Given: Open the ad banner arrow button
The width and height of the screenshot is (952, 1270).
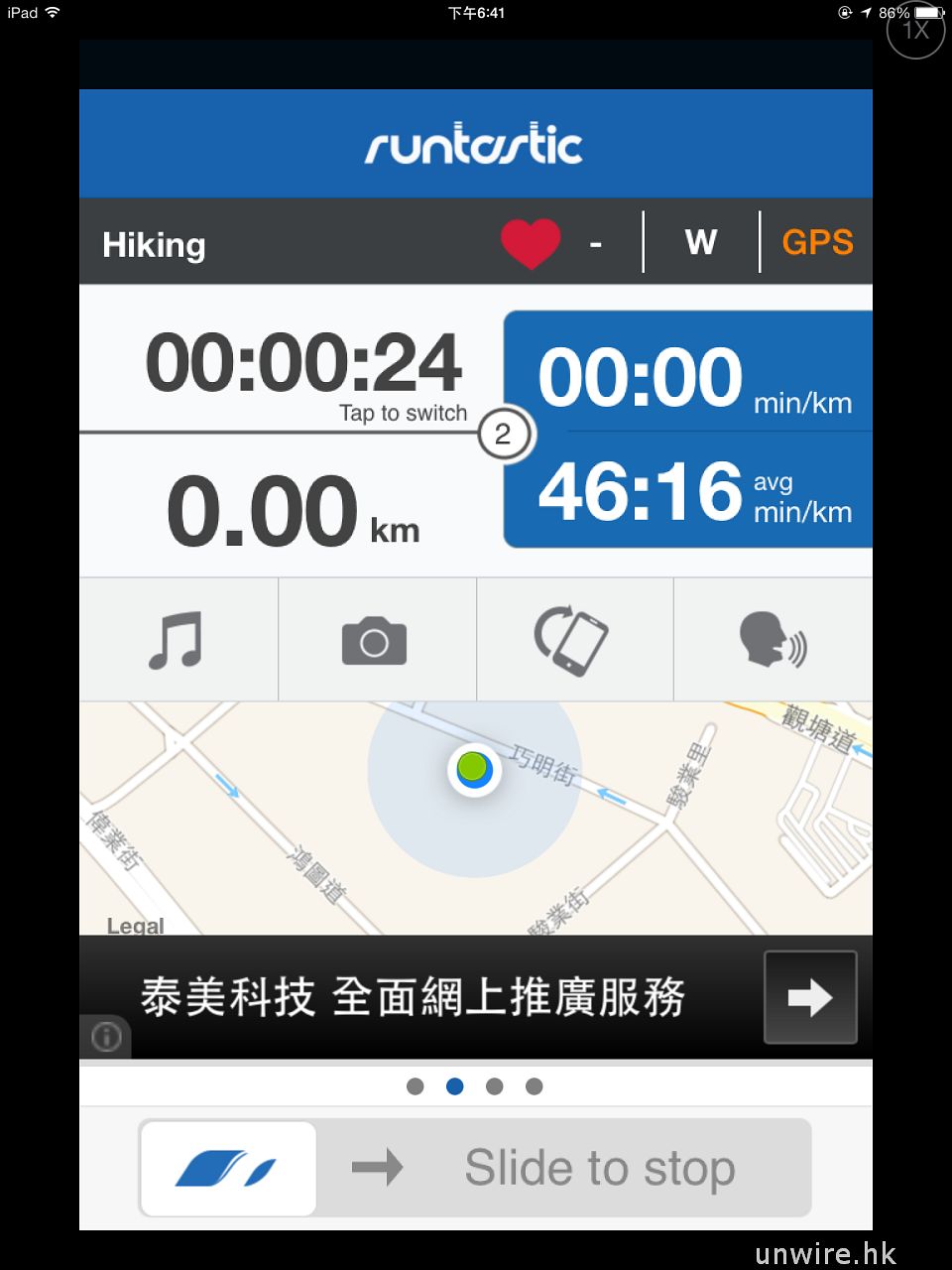Looking at the screenshot, I should point(810,997).
